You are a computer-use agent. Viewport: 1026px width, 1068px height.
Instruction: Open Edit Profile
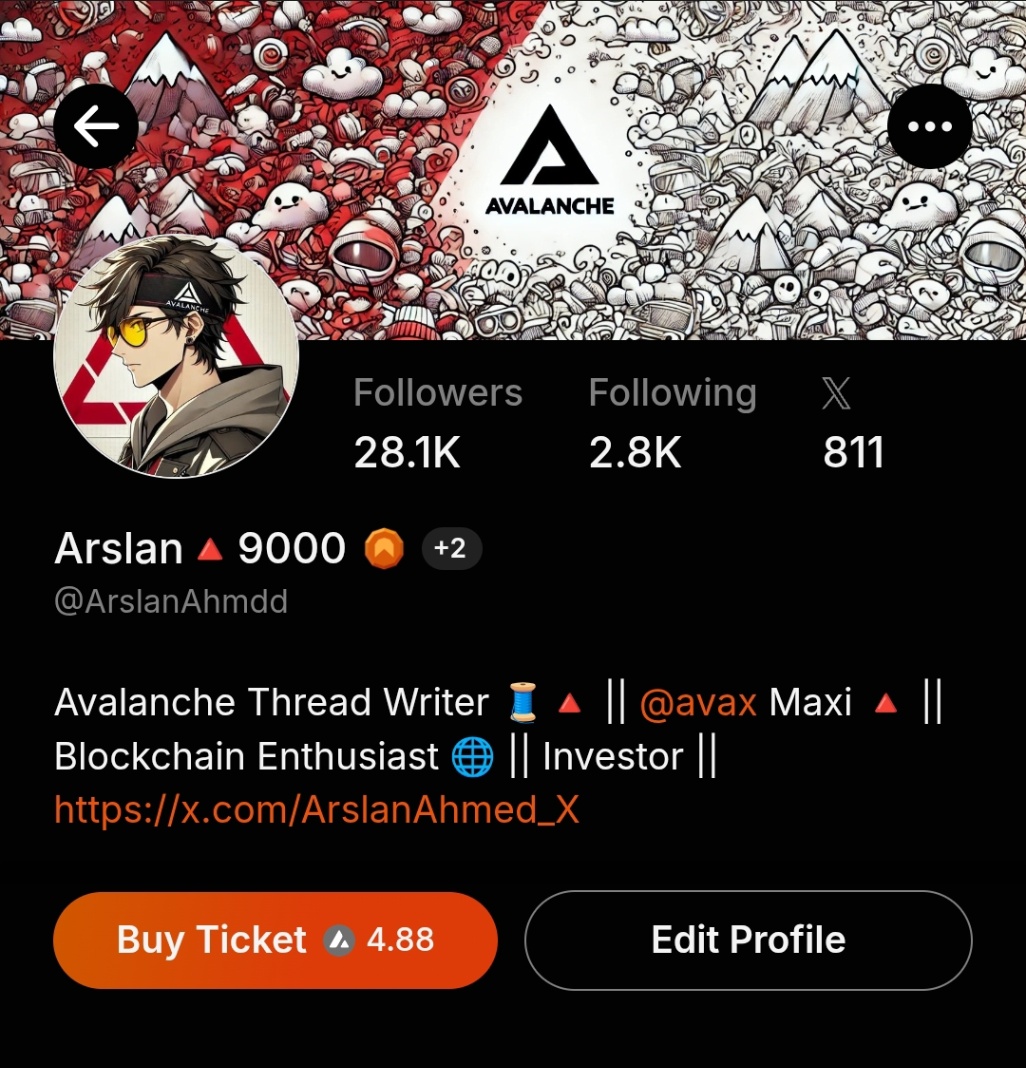748,940
